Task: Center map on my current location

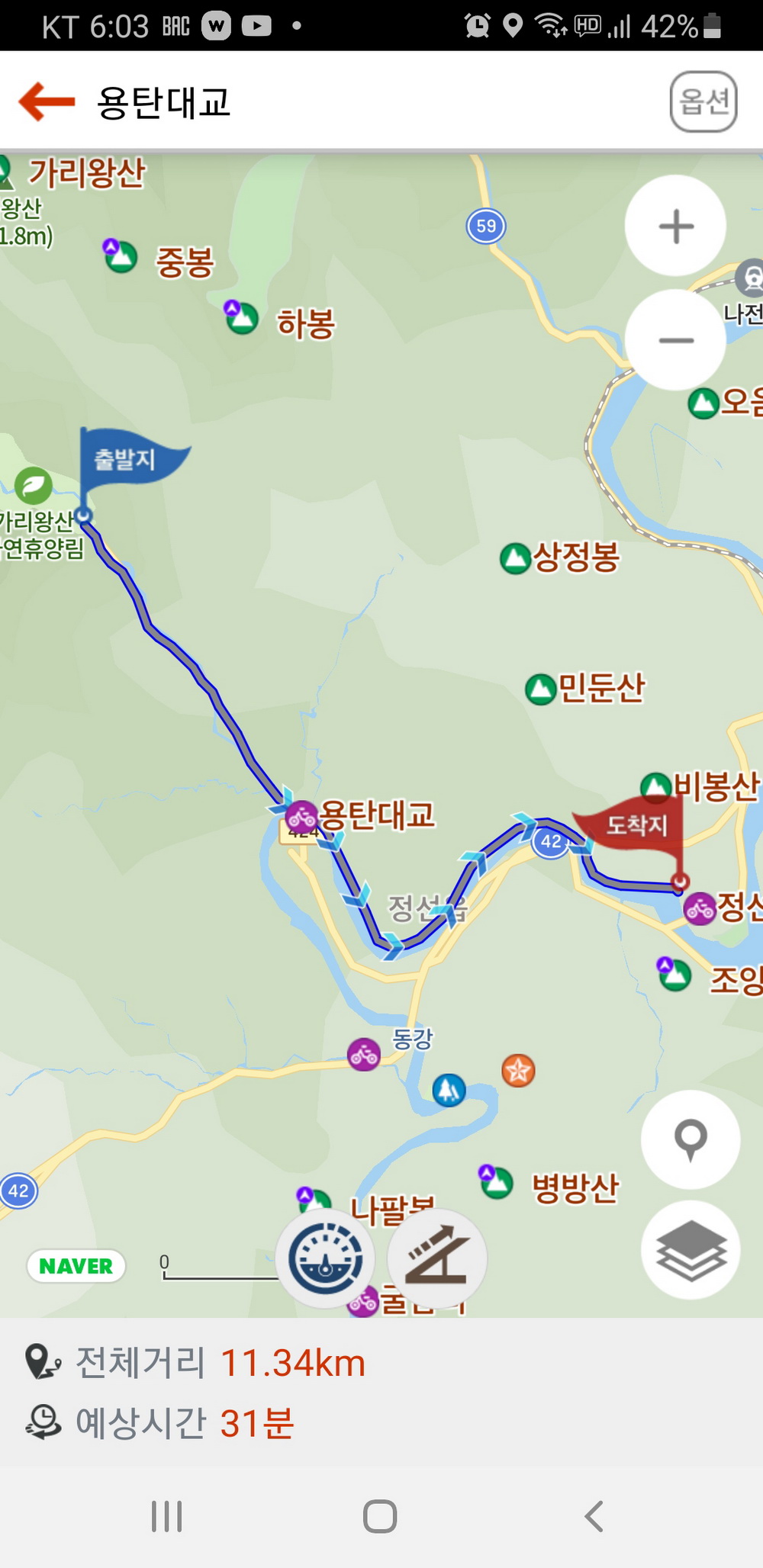Action: pyautogui.click(x=691, y=1139)
